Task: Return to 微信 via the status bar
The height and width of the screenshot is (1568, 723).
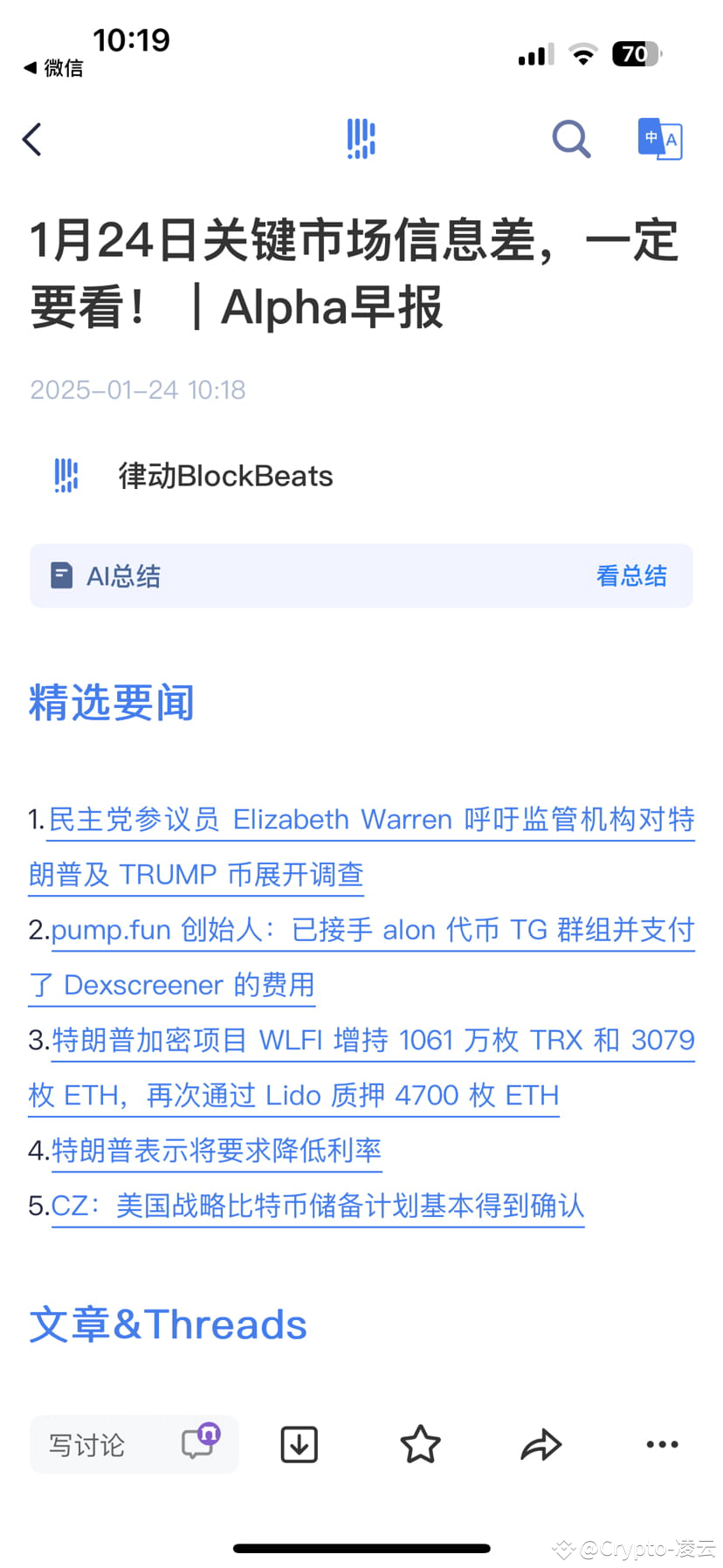Action: tap(54, 67)
